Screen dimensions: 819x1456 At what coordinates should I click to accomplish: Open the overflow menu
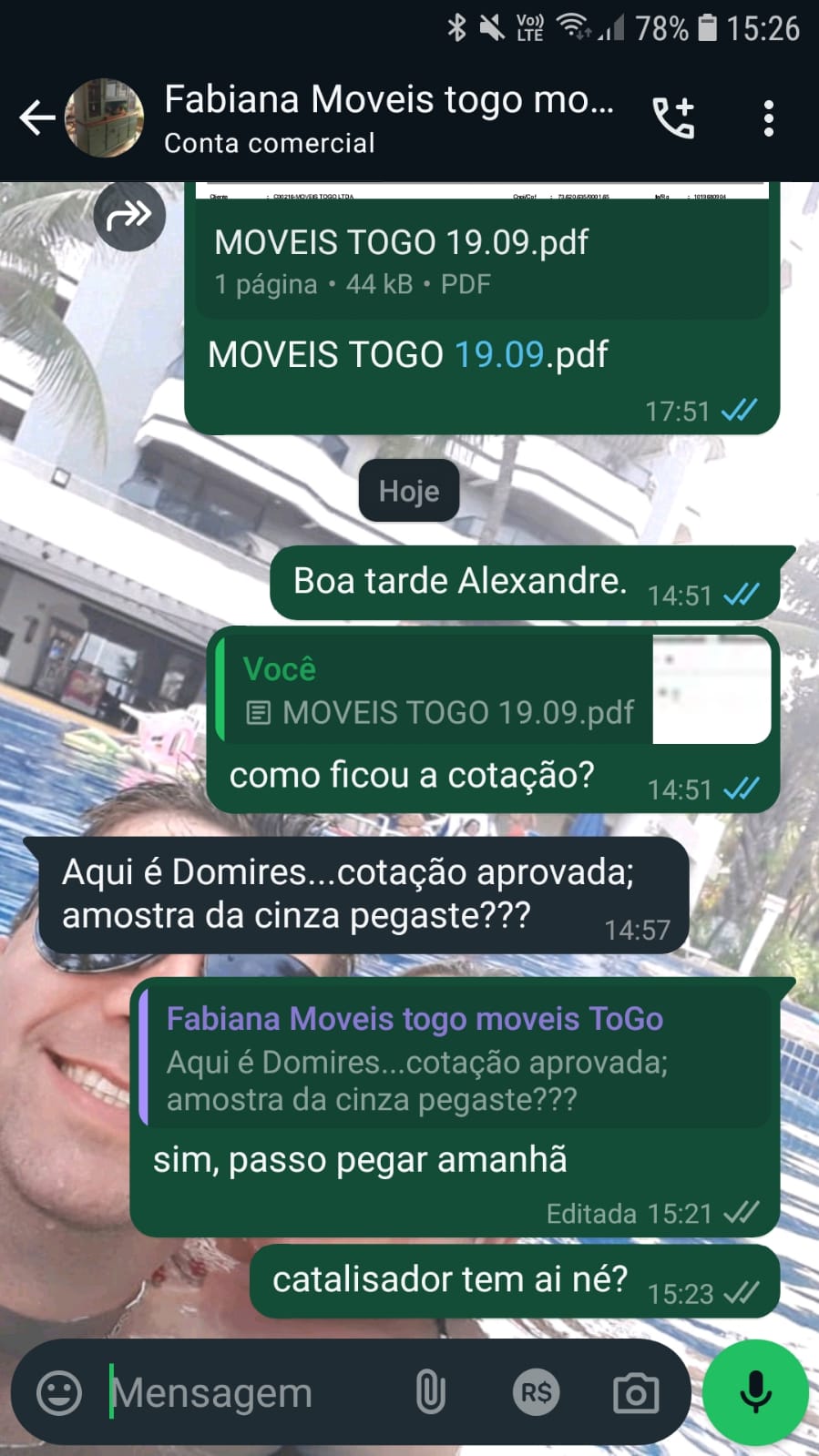click(x=769, y=118)
